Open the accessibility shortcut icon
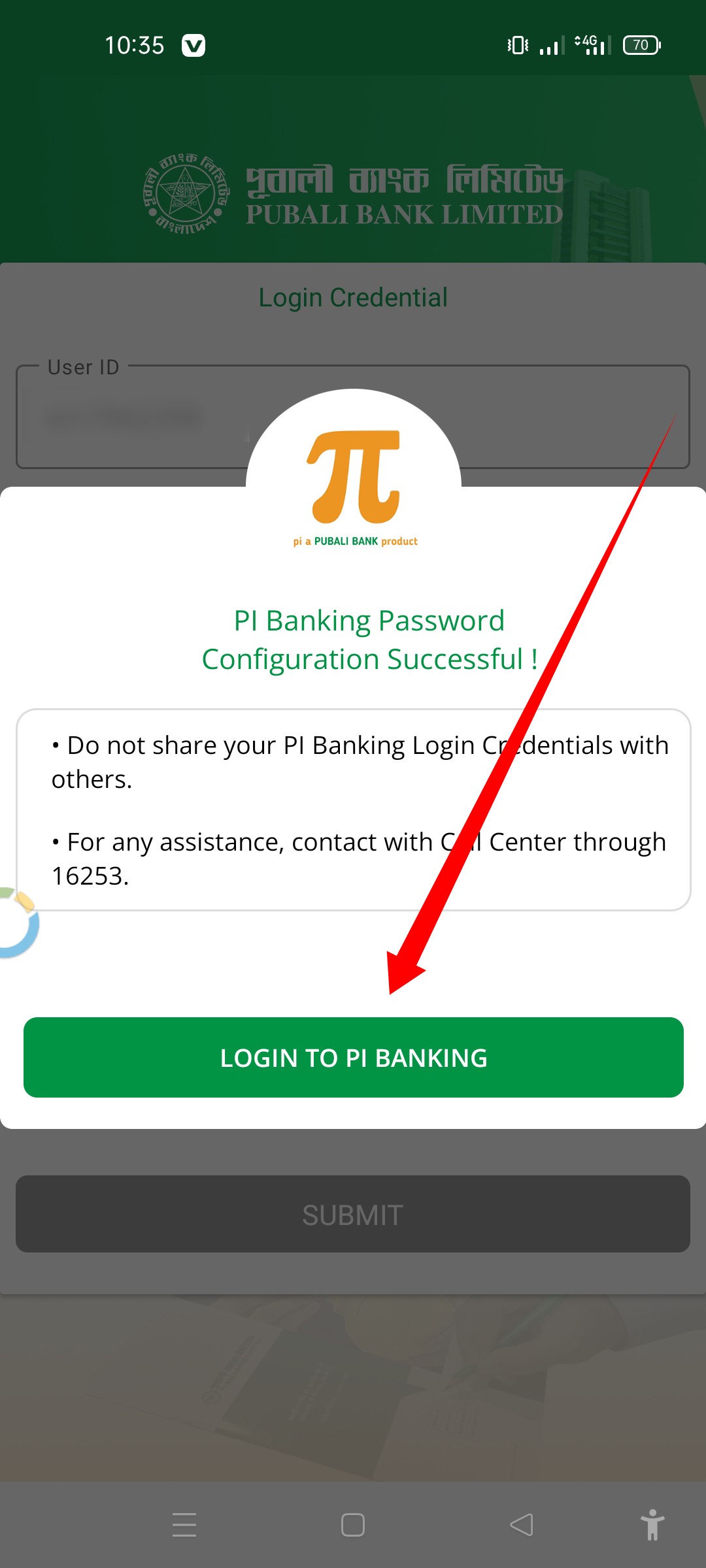The width and height of the screenshot is (706, 1568). tap(652, 1525)
